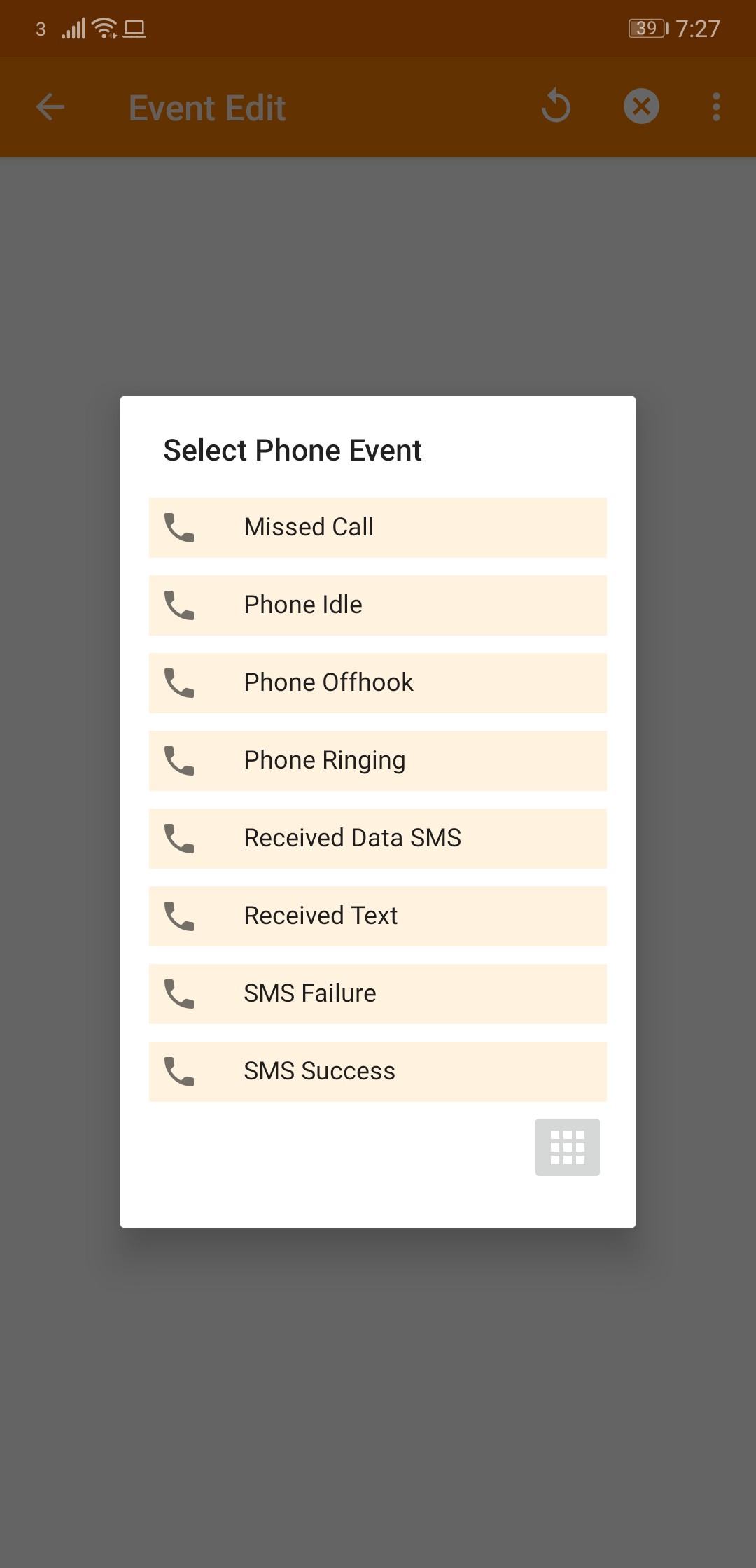The height and width of the screenshot is (1568, 756).
Task: Pick SMS Failure event
Action: pos(377,993)
